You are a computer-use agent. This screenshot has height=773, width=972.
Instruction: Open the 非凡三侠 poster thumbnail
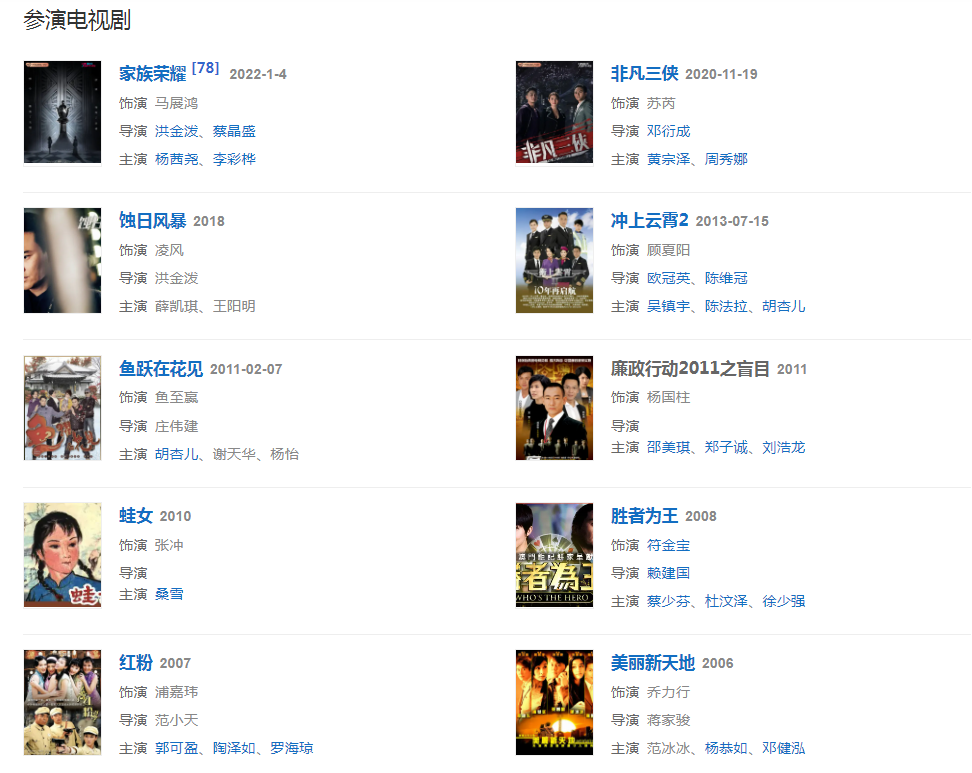[554, 112]
